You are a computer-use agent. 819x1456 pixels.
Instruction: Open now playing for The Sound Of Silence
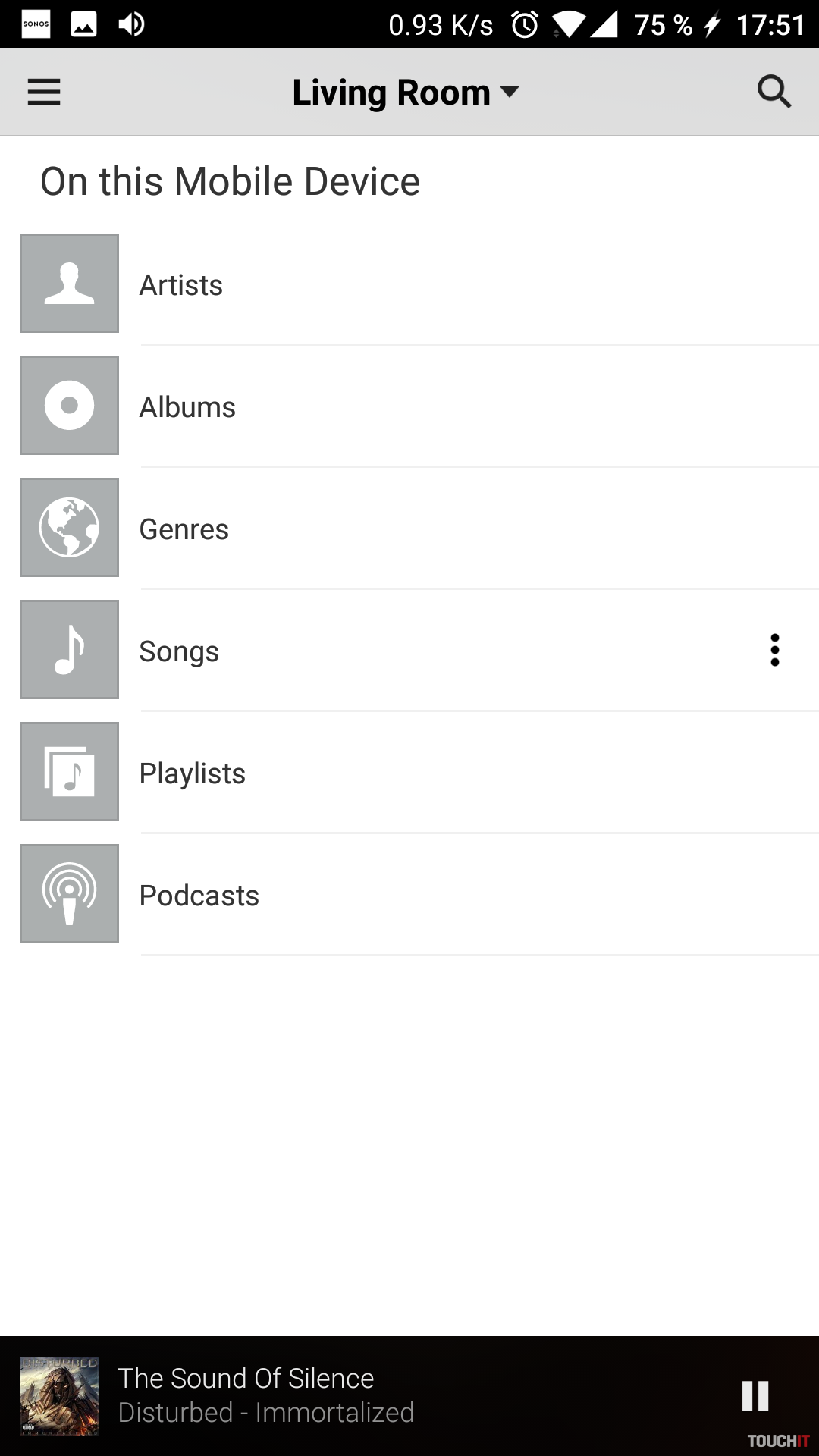265,1395
